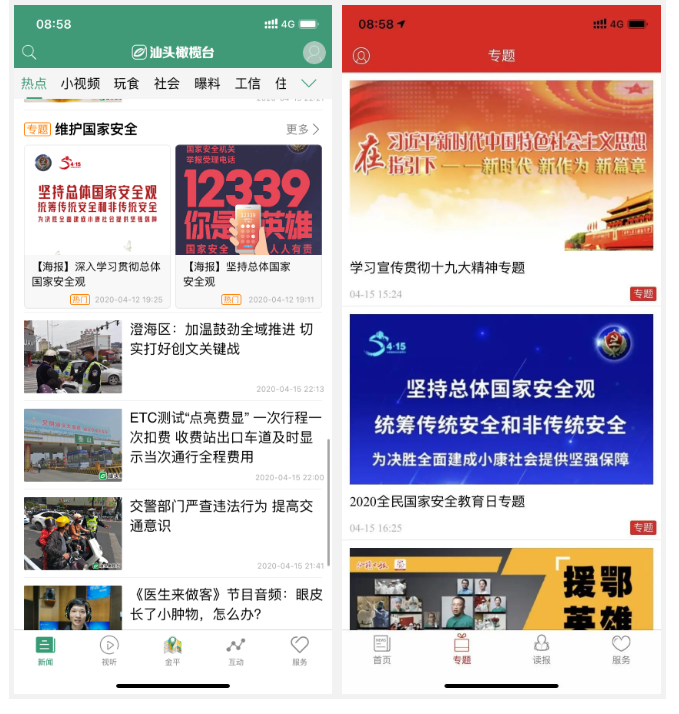Open the profile avatar in 汕头橄榄台 header
Image resolution: width=679 pixels, height=714 pixels.
314,53
